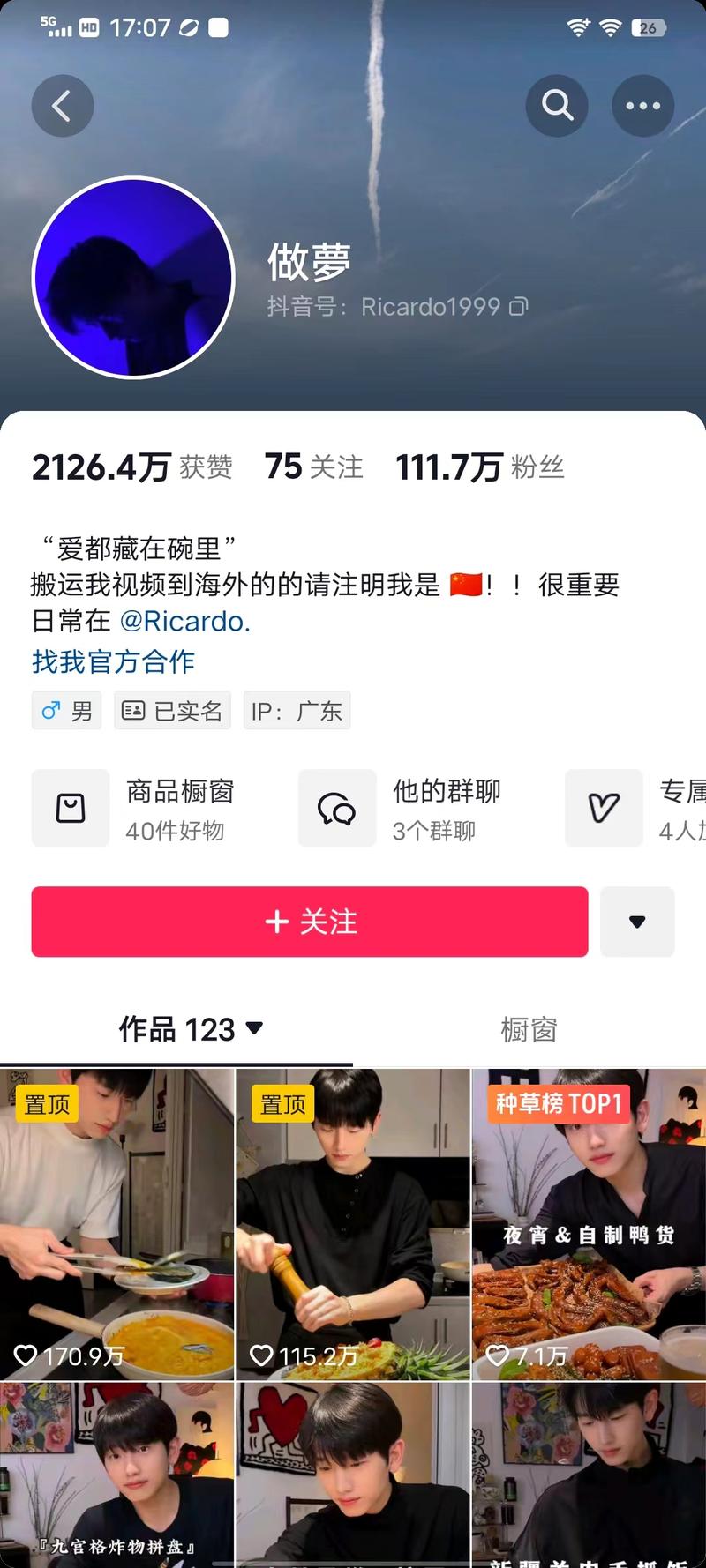The width and height of the screenshot is (706, 1568).
Task: Switch to the 橱窗 tab
Action: point(528,1029)
